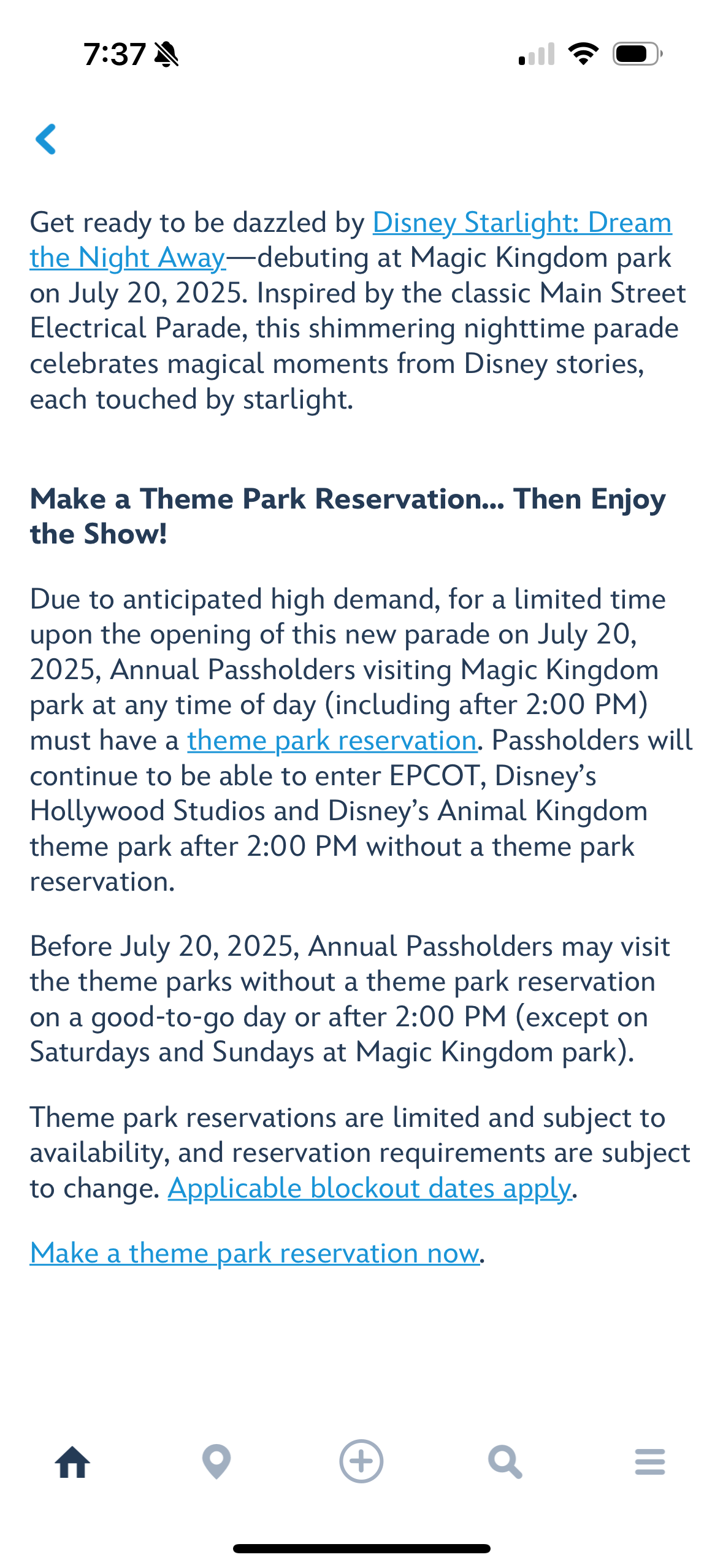
Task: Switch to the Home tab
Action: pos(72,1462)
